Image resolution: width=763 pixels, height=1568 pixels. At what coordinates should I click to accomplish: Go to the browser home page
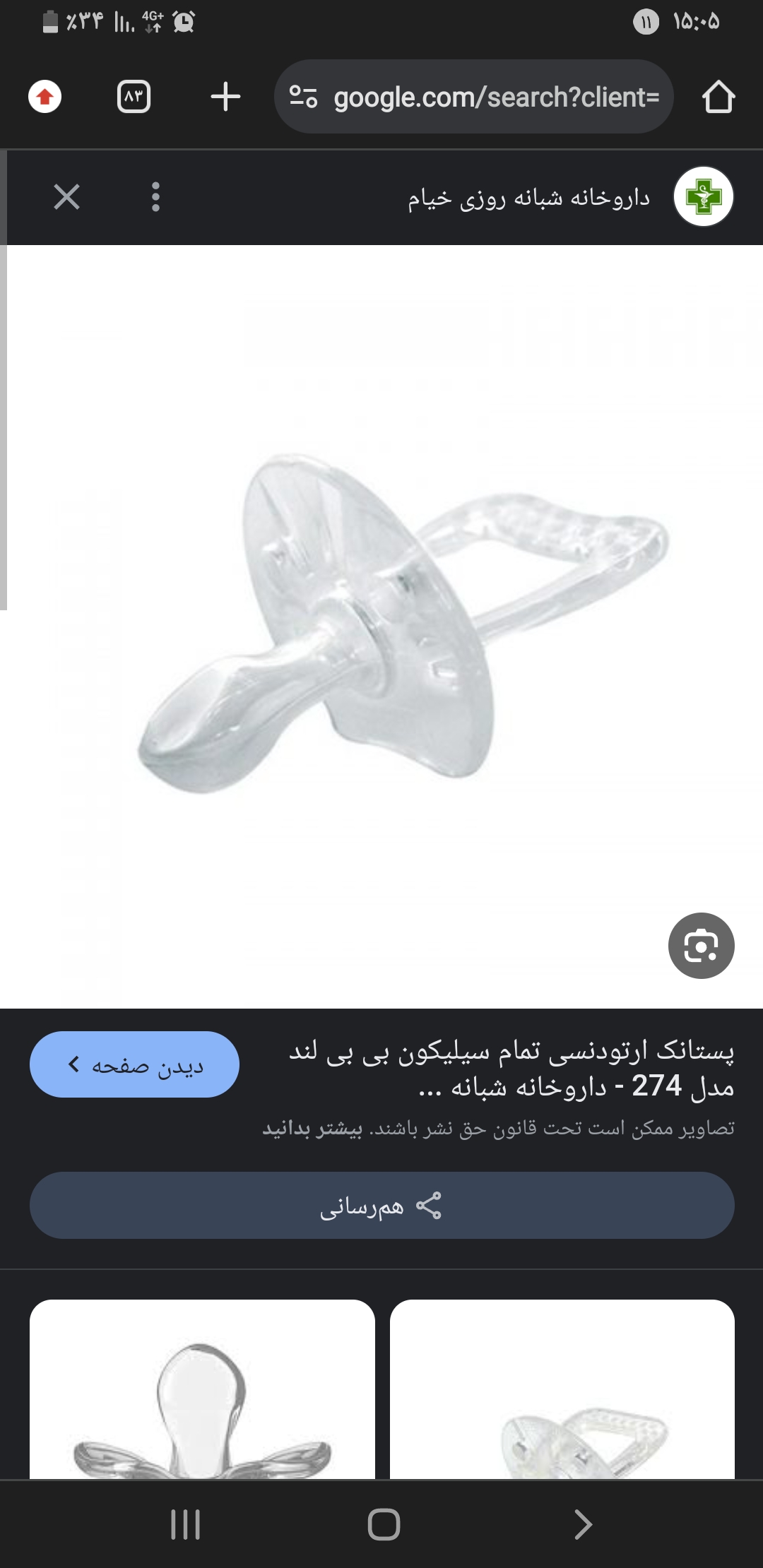tap(718, 97)
